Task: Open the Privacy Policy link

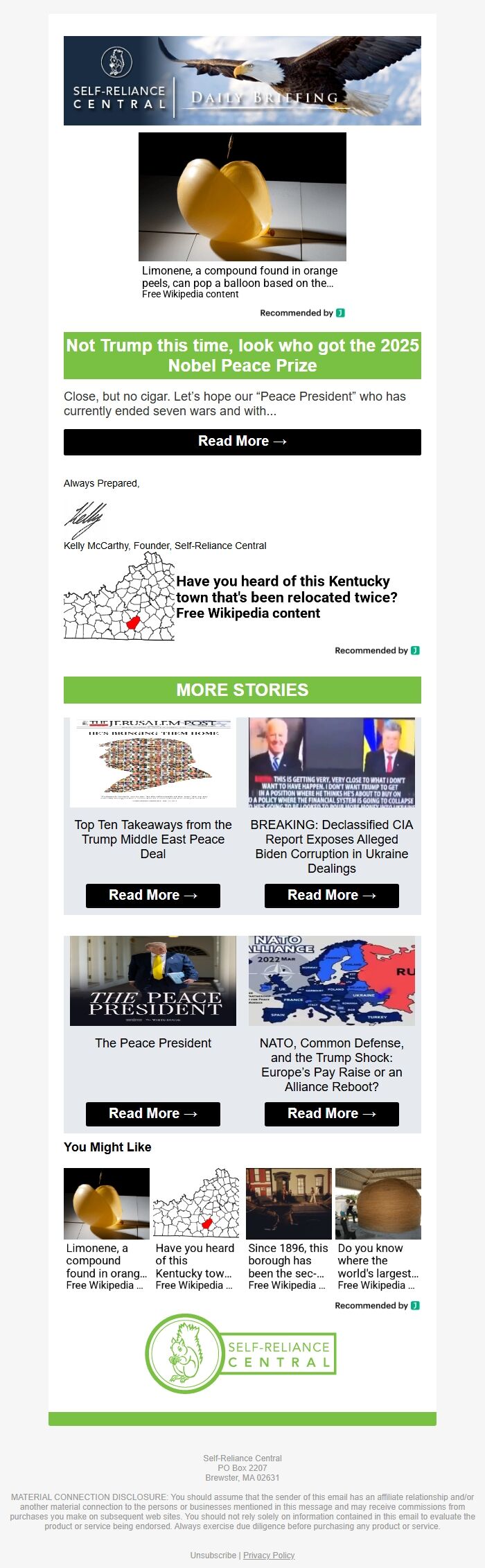Action: click(x=269, y=1555)
